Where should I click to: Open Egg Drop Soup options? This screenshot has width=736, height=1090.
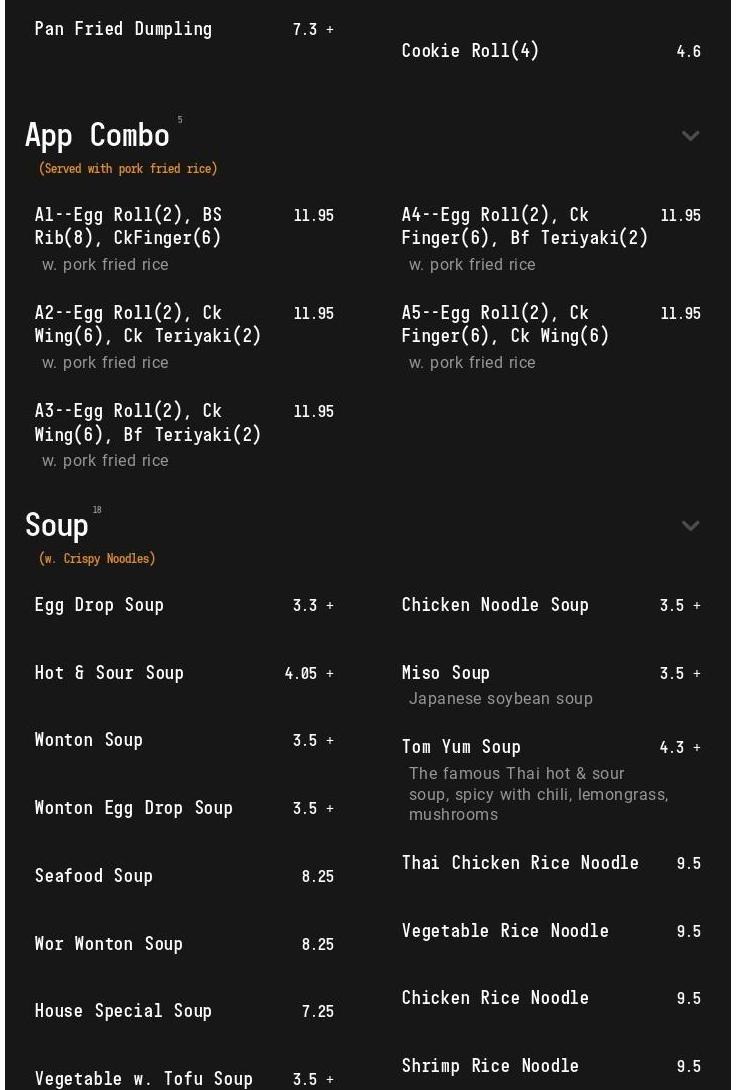(x=99, y=605)
